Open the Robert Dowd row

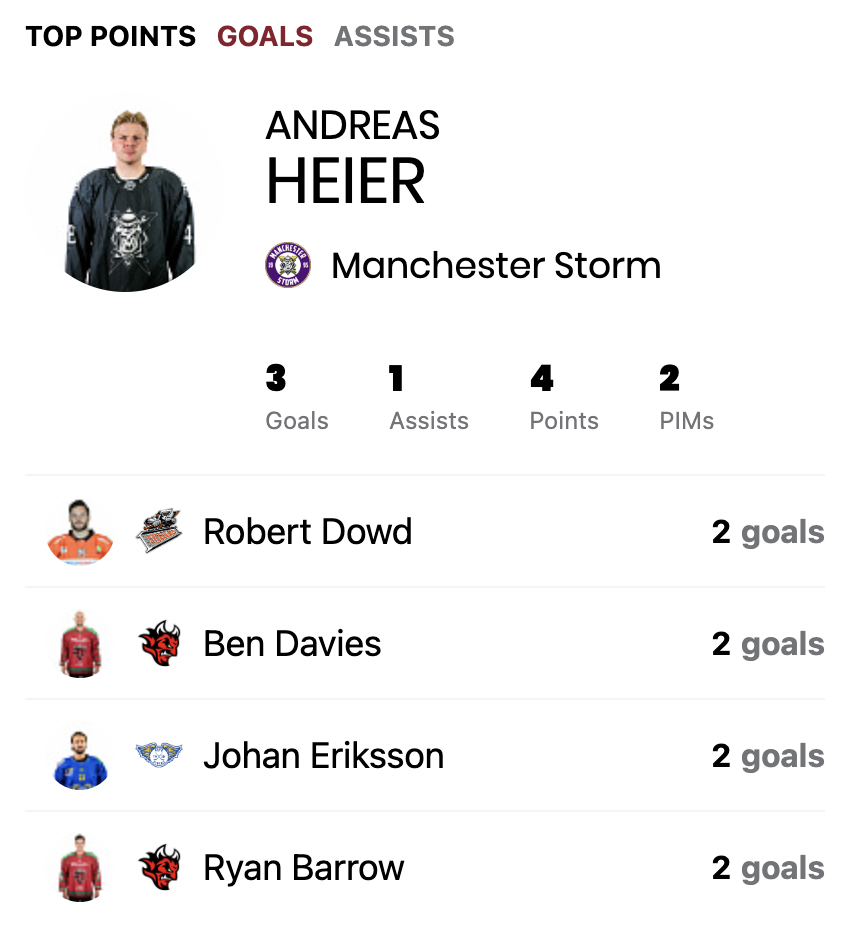coord(308,532)
